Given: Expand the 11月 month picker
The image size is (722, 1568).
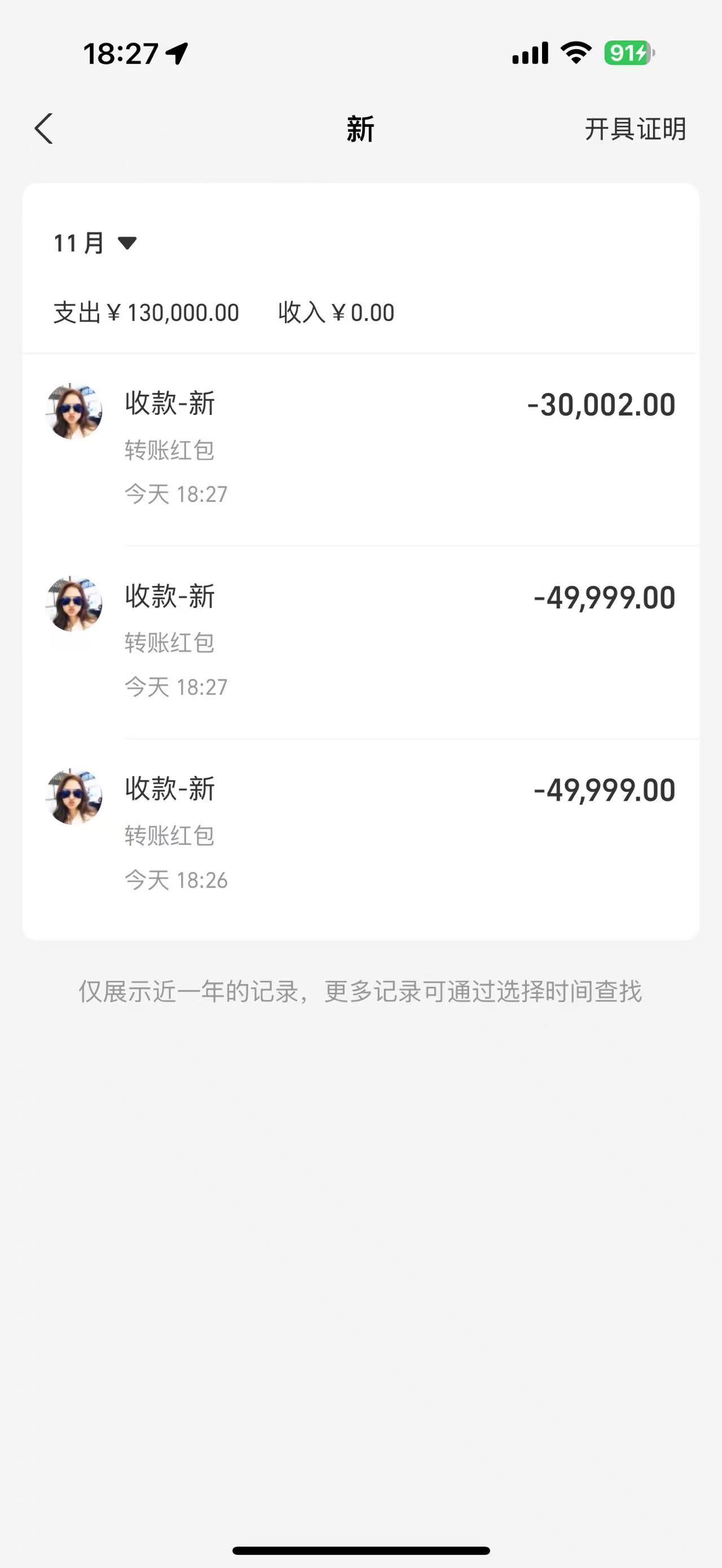Looking at the screenshot, I should [95, 244].
